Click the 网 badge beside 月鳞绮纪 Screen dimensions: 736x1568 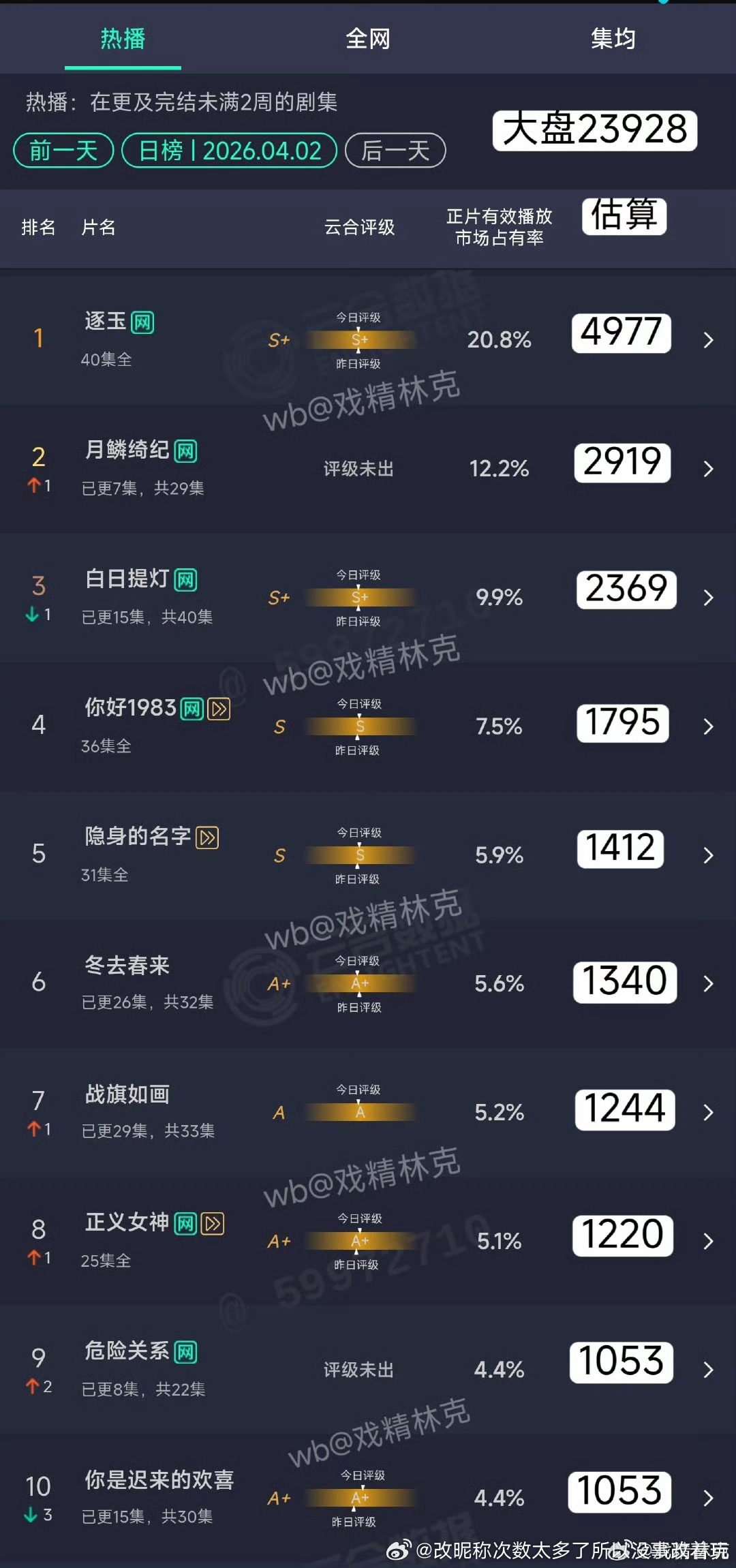pos(186,450)
